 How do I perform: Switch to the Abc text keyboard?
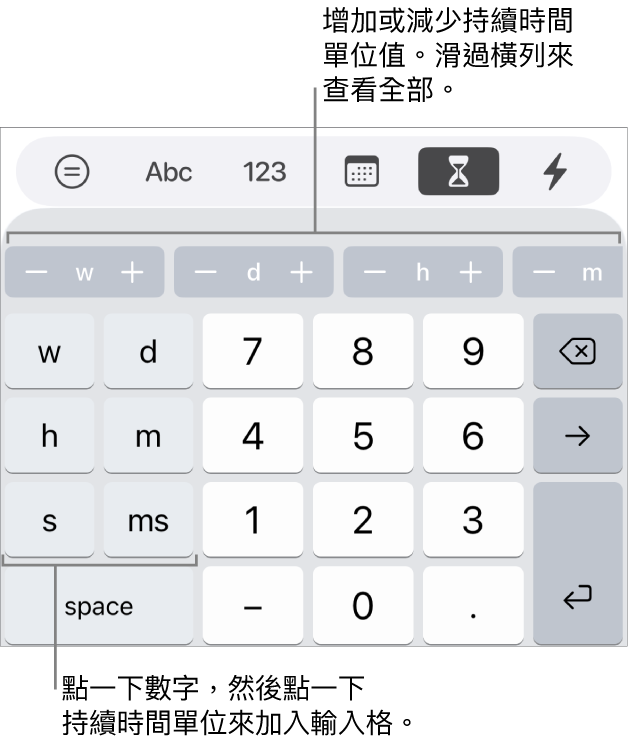coord(168,173)
